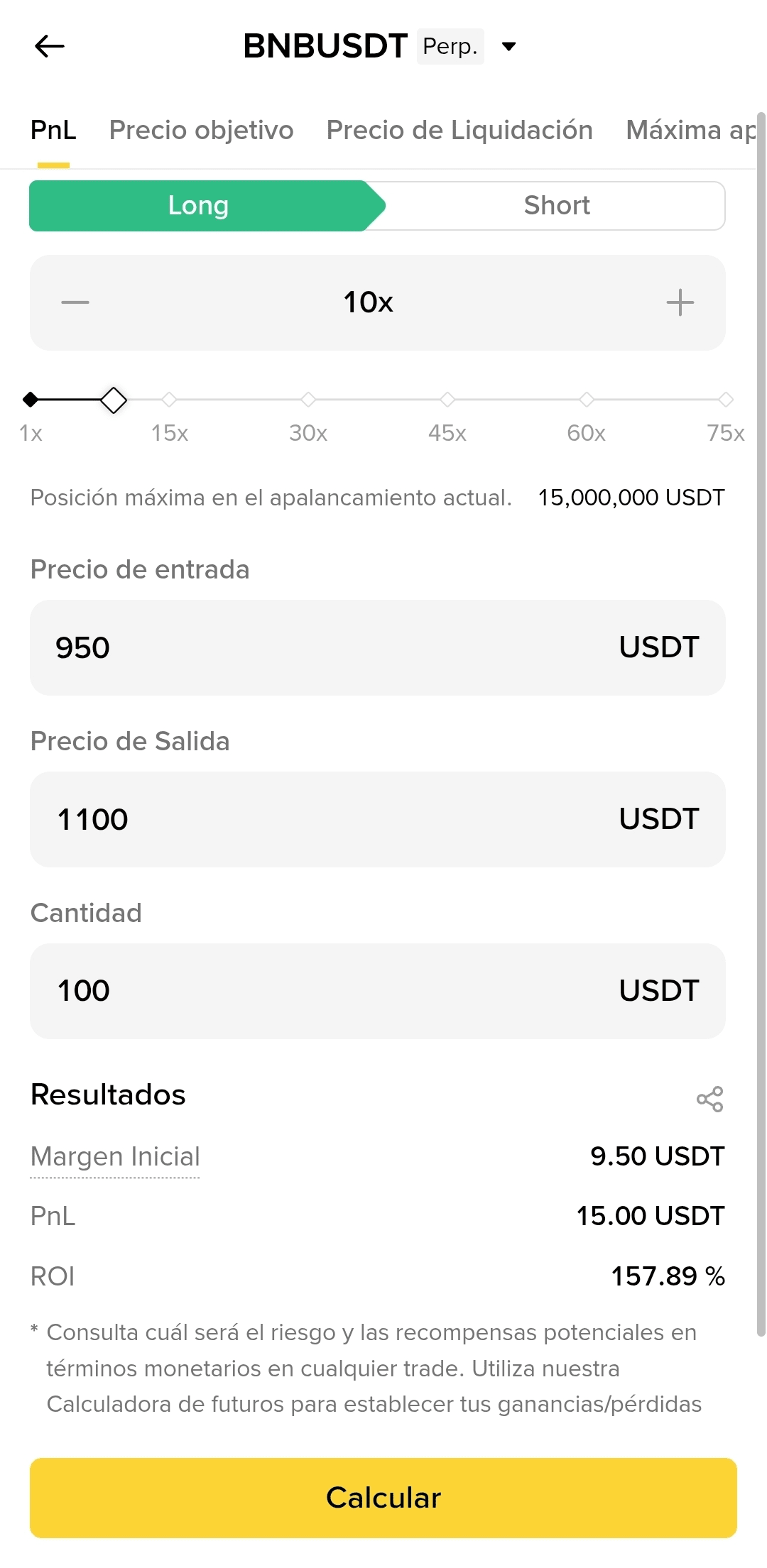Show the Margen Inicial explanation
The height and width of the screenshot is (1568, 767).
point(115,1157)
